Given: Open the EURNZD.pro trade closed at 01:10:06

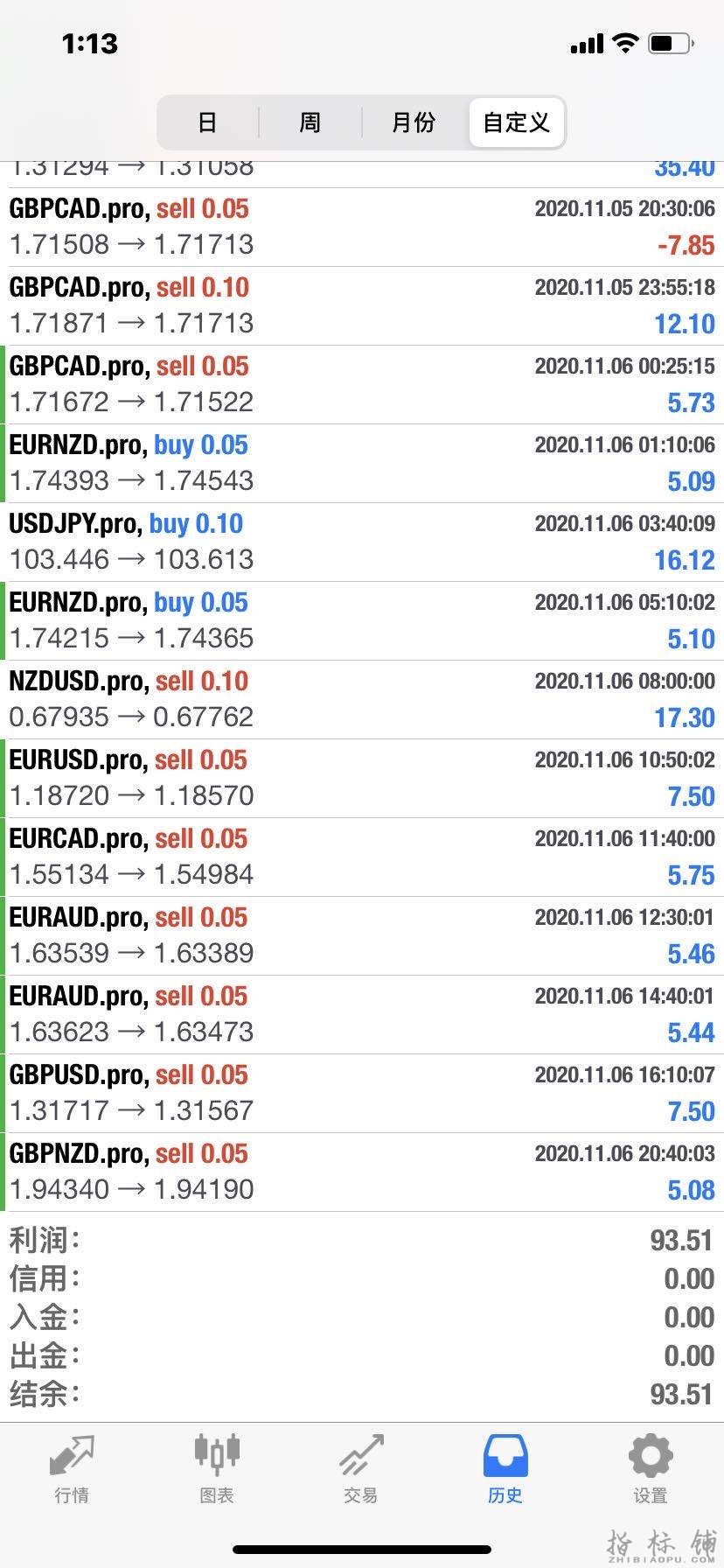Looking at the screenshot, I should (x=362, y=463).
